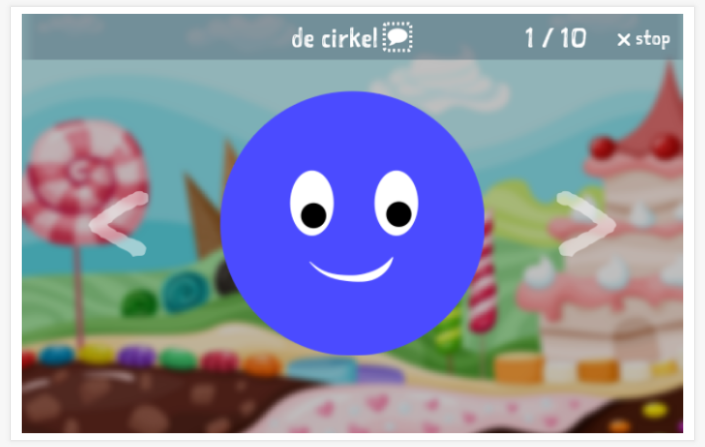
Task: Stop the lesson with the x stop button
Action: (643, 39)
